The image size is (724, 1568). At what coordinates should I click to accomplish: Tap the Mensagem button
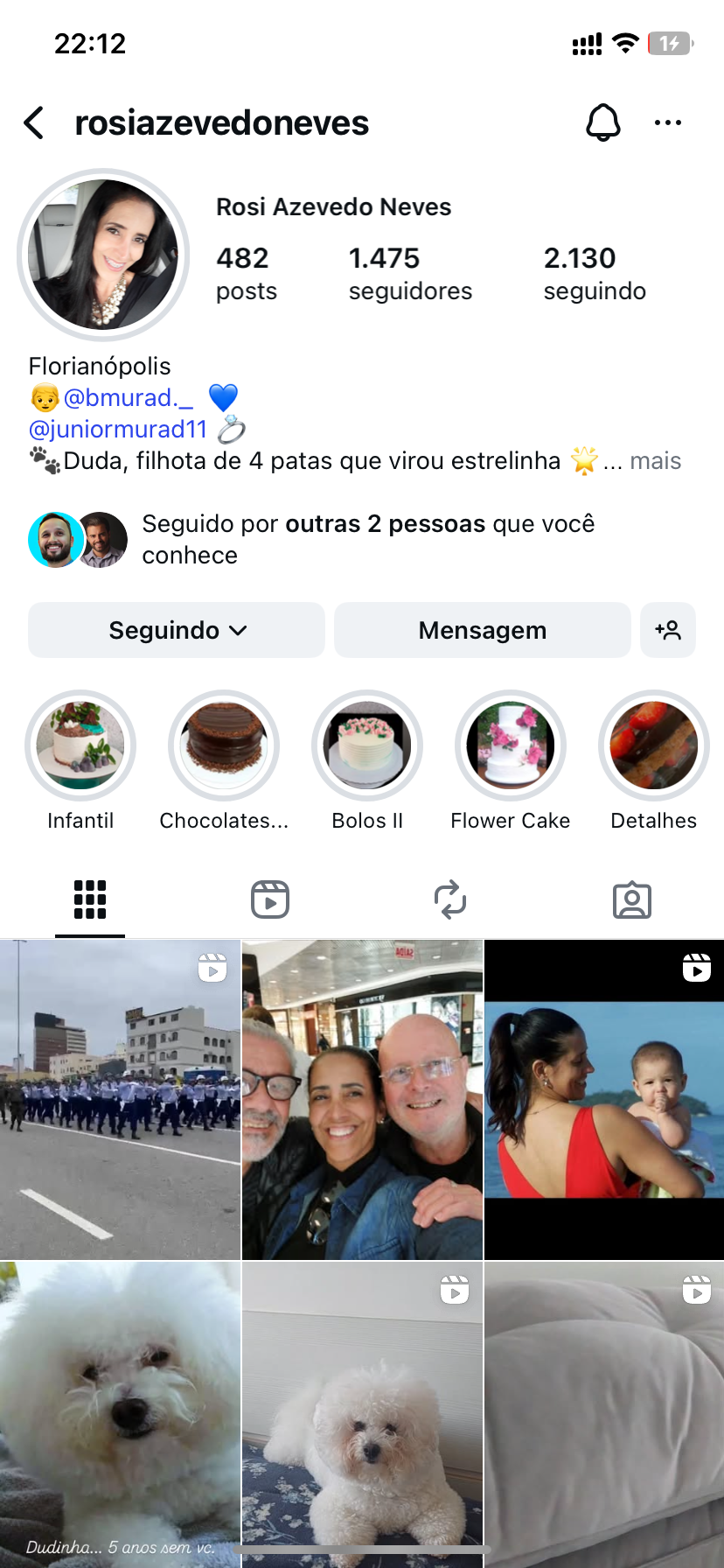click(x=482, y=630)
